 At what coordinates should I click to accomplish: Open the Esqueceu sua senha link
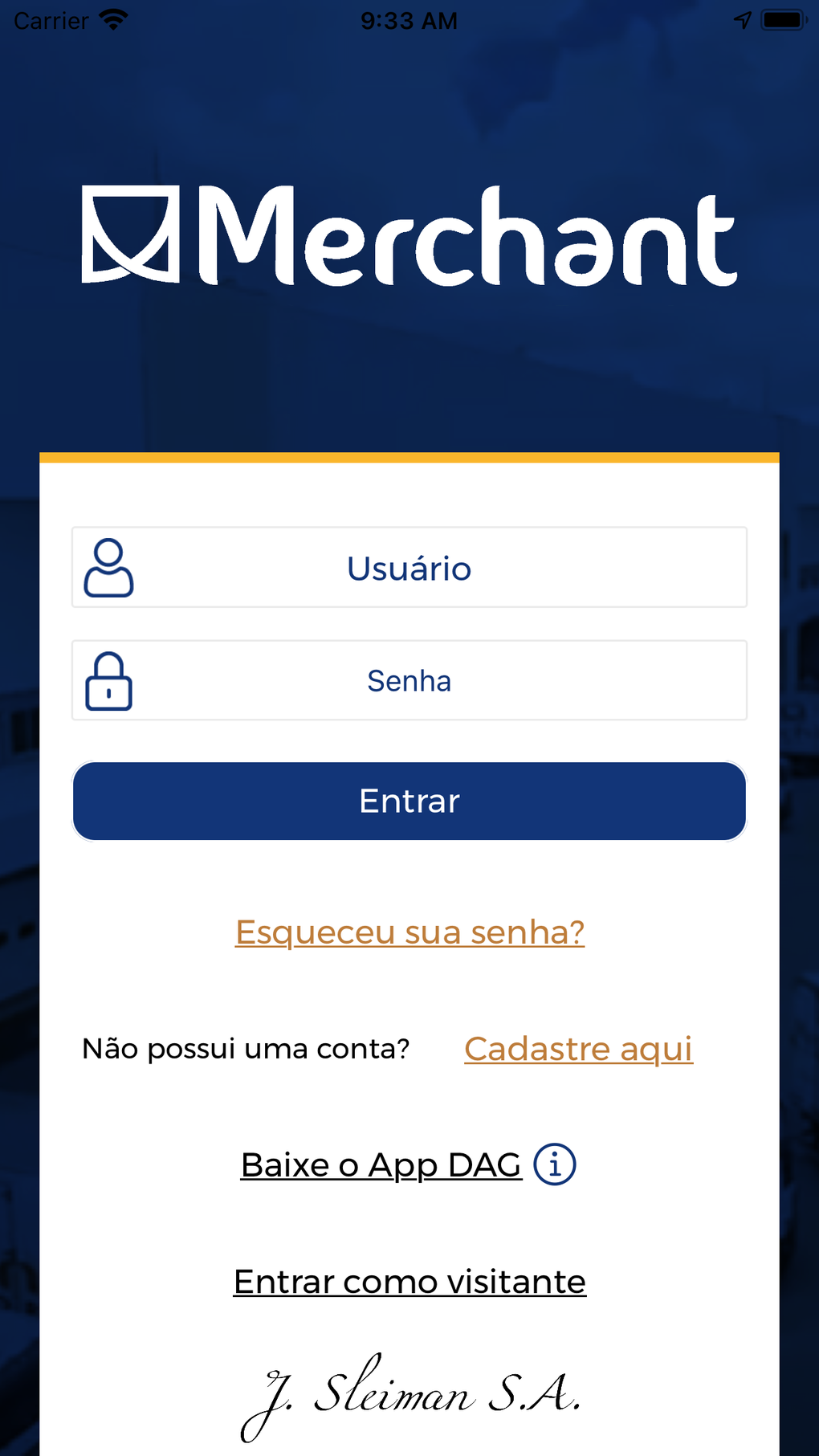pyautogui.click(x=409, y=932)
